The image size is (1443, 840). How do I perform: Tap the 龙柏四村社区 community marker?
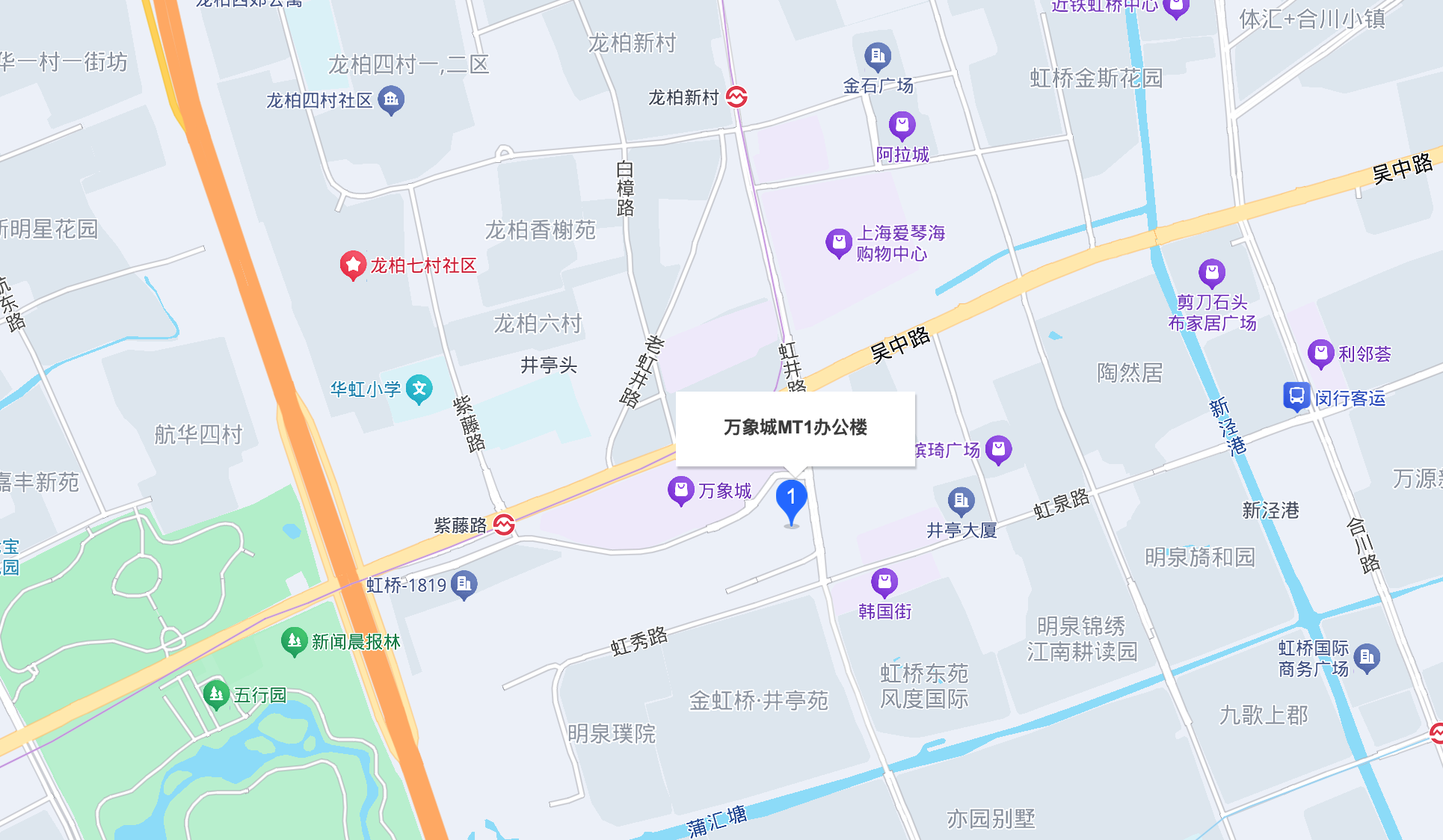391,99
